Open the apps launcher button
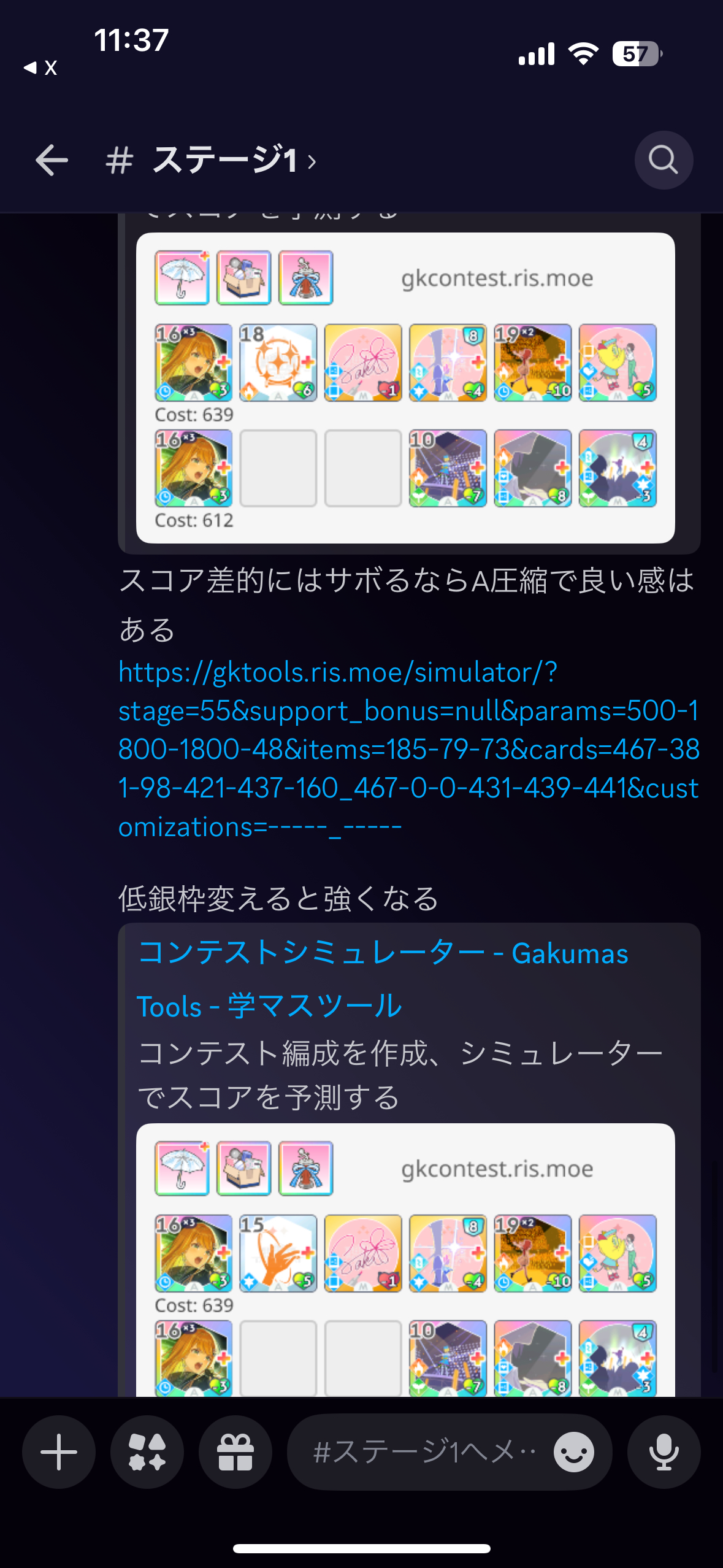Image resolution: width=723 pixels, height=1568 pixels. (x=147, y=1452)
